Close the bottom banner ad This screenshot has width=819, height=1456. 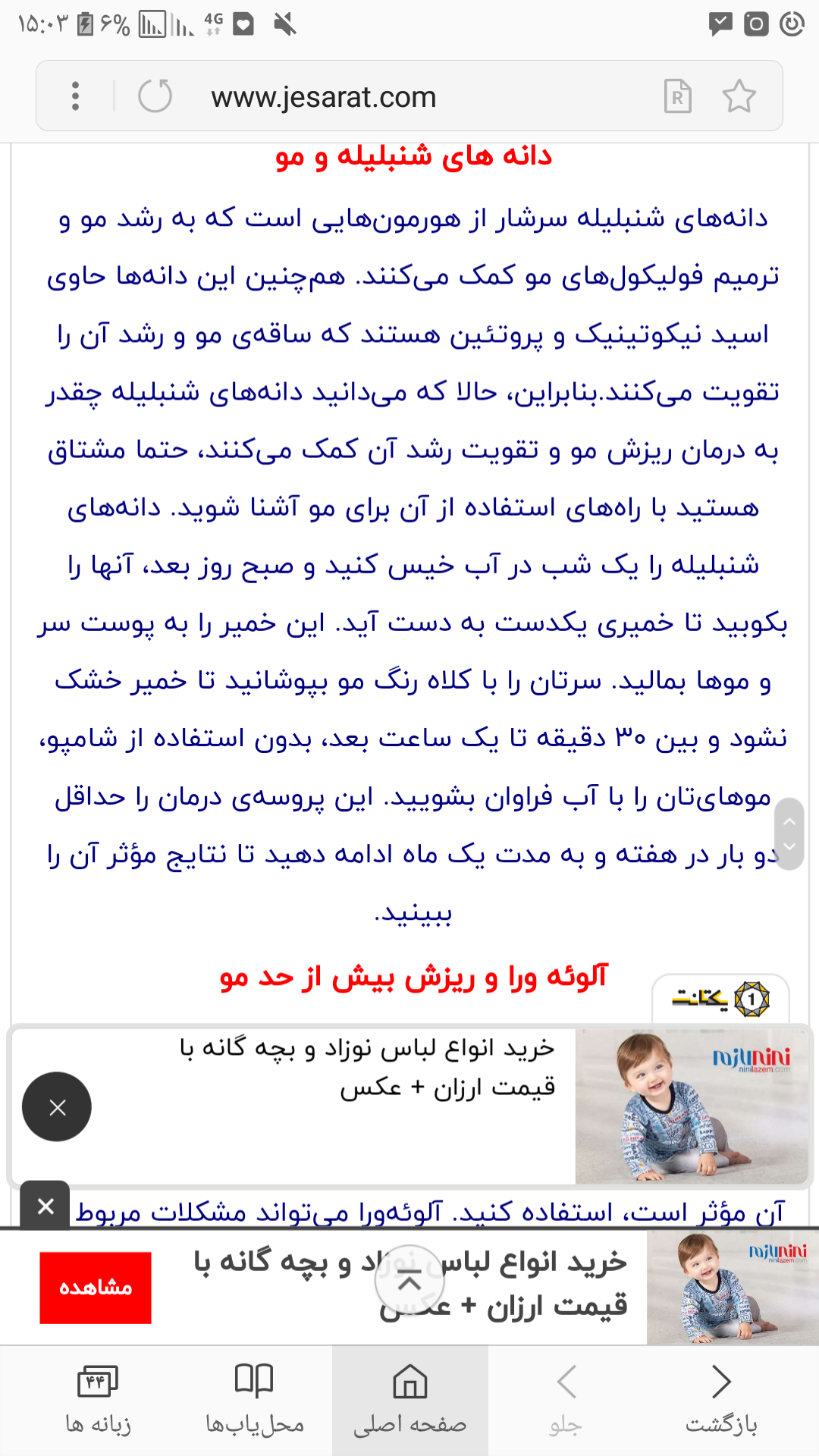[45, 1206]
